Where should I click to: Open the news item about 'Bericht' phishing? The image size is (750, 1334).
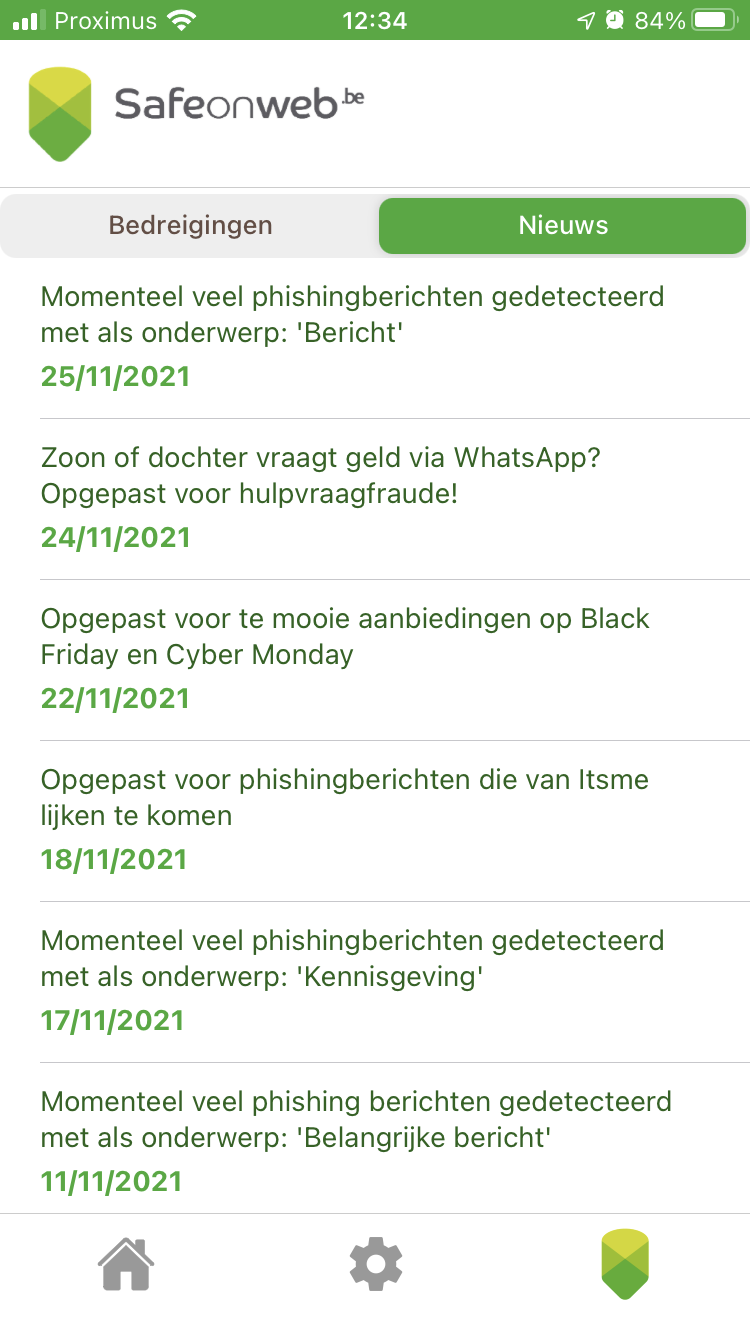click(375, 338)
